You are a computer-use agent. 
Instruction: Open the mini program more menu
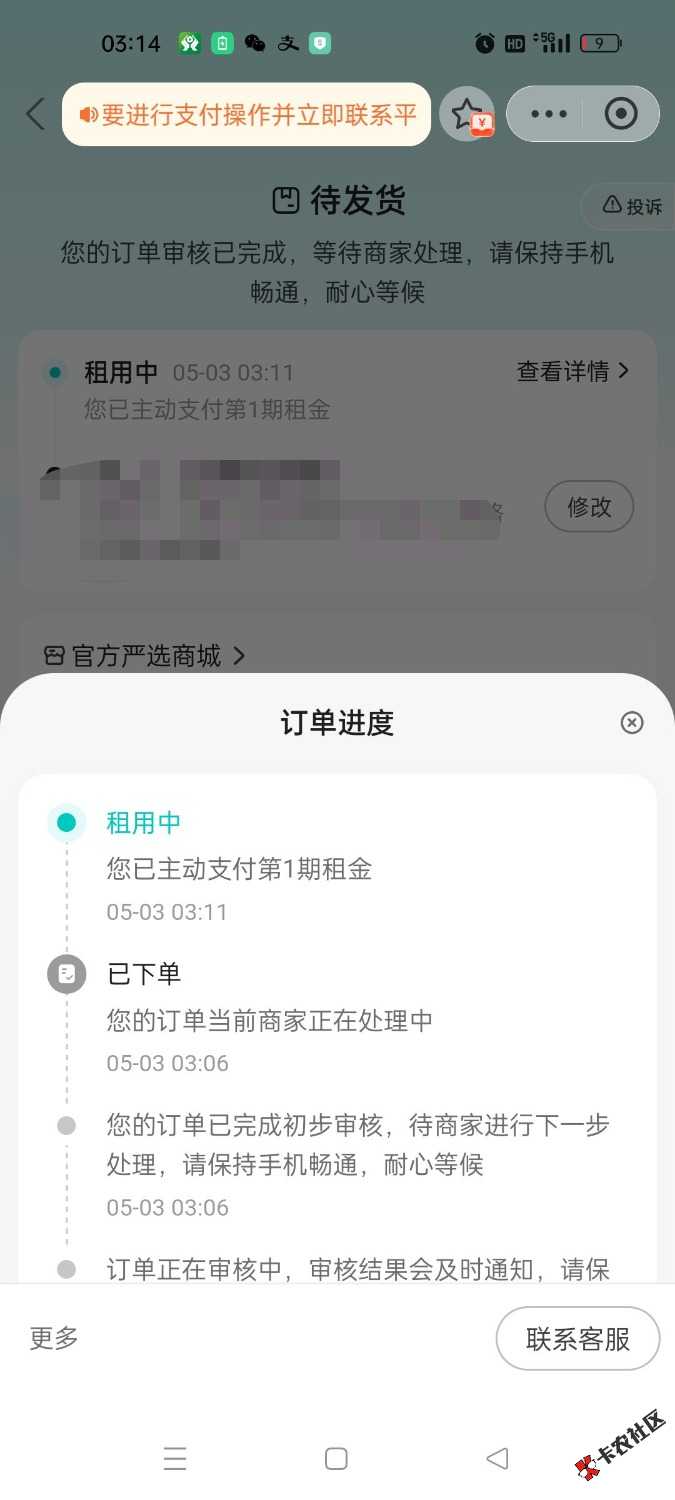(x=548, y=114)
